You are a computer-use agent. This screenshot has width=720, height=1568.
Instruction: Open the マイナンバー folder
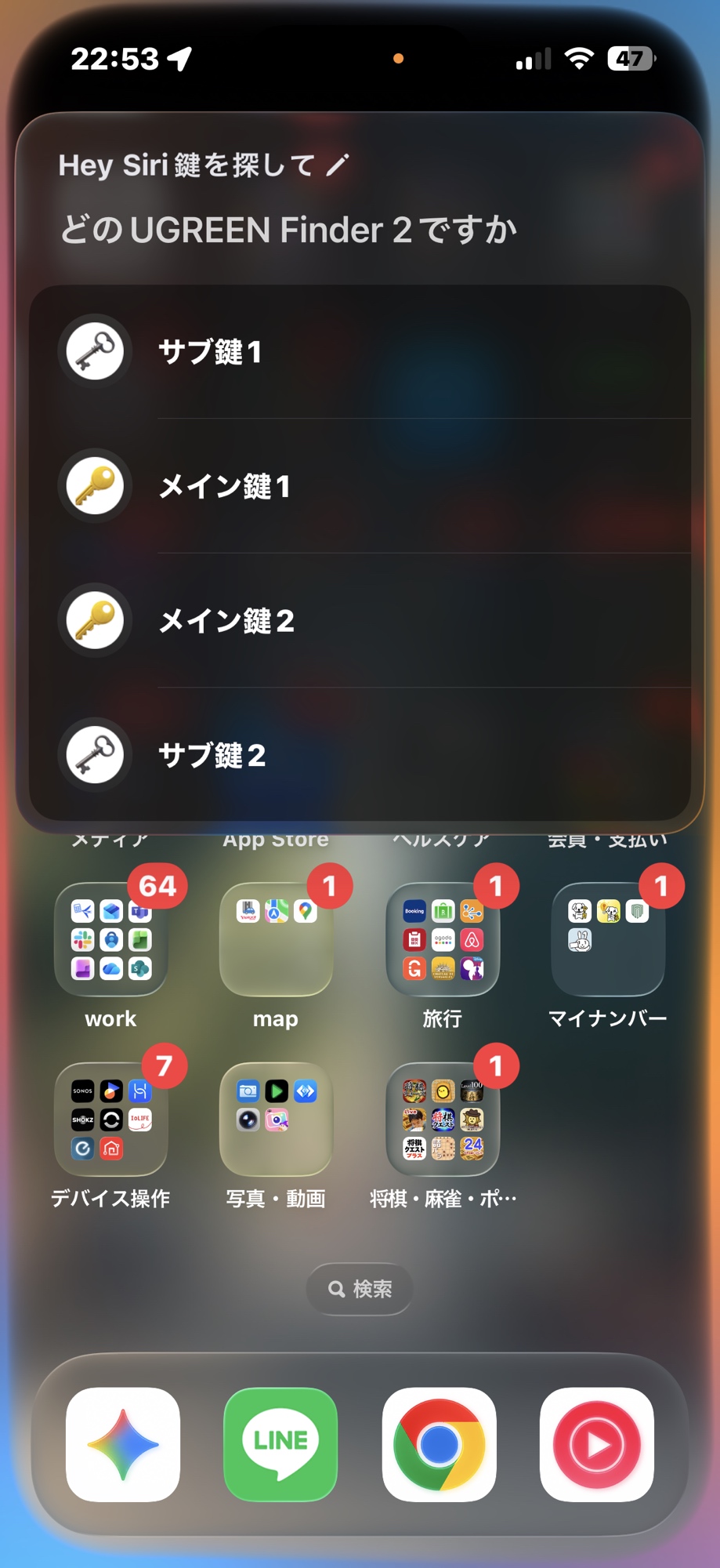coord(608,939)
